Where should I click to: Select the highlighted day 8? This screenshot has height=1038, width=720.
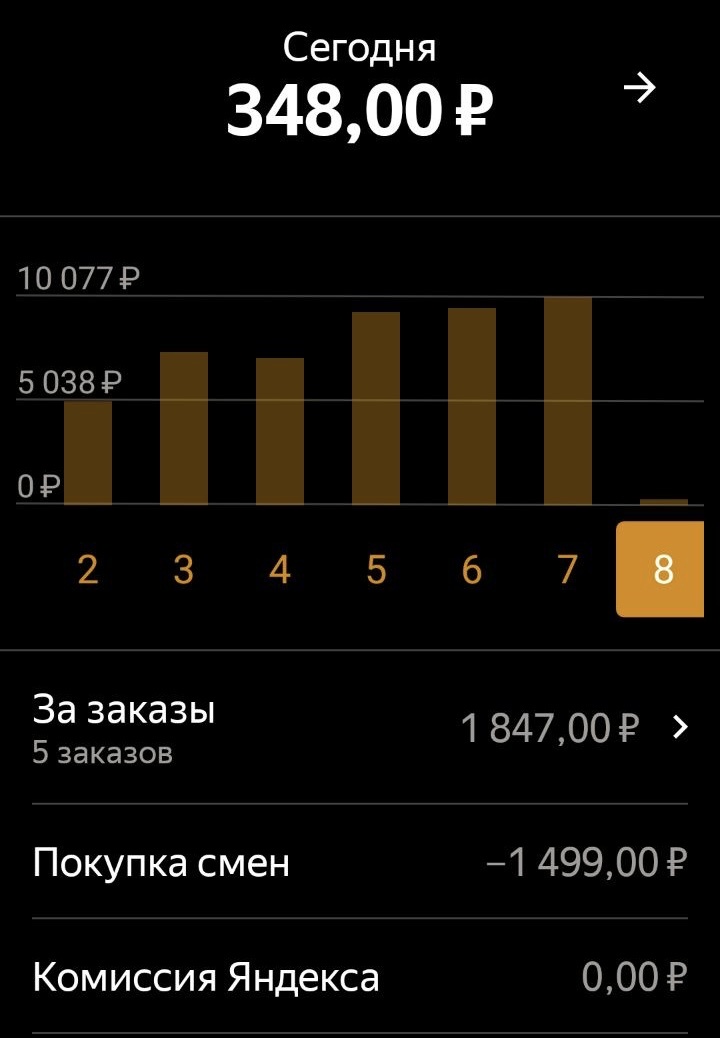pos(663,569)
